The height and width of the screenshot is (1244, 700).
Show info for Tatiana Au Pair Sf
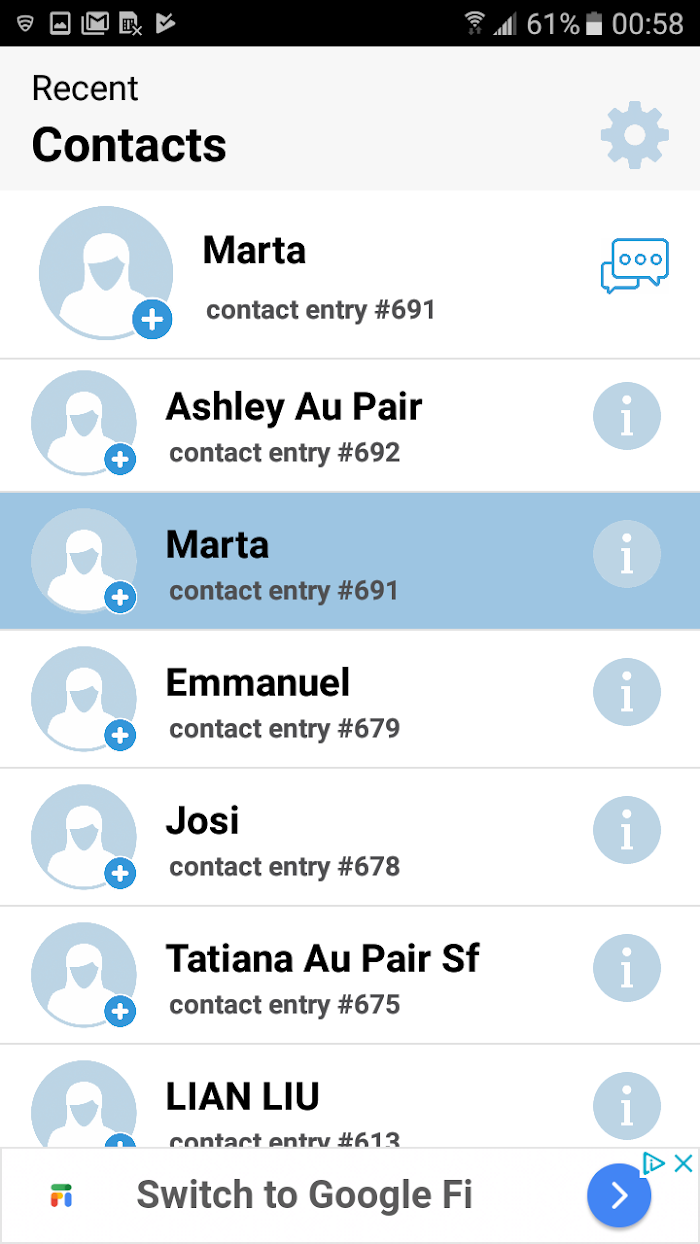627,968
